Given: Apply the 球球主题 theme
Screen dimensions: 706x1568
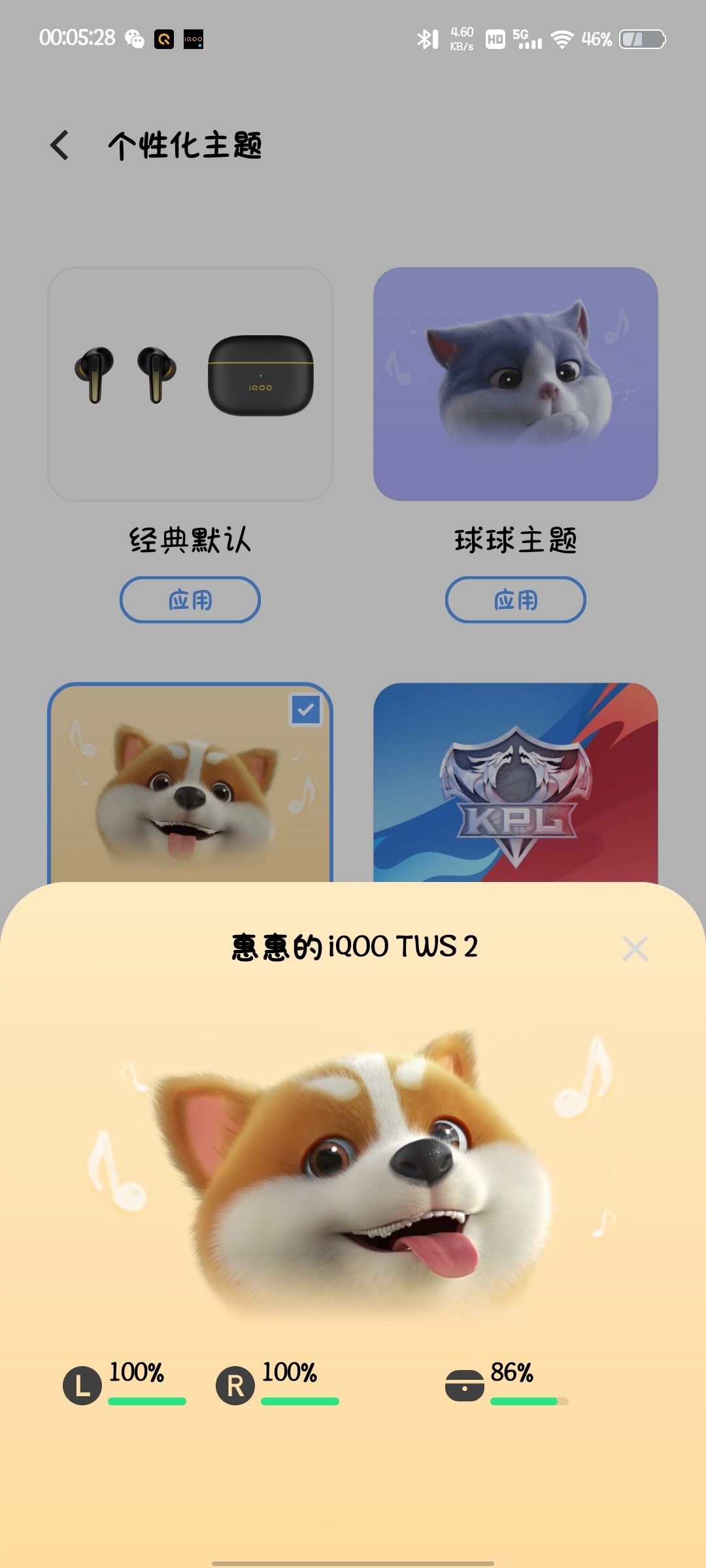Looking at the screenshot, I should pos(515,599).
